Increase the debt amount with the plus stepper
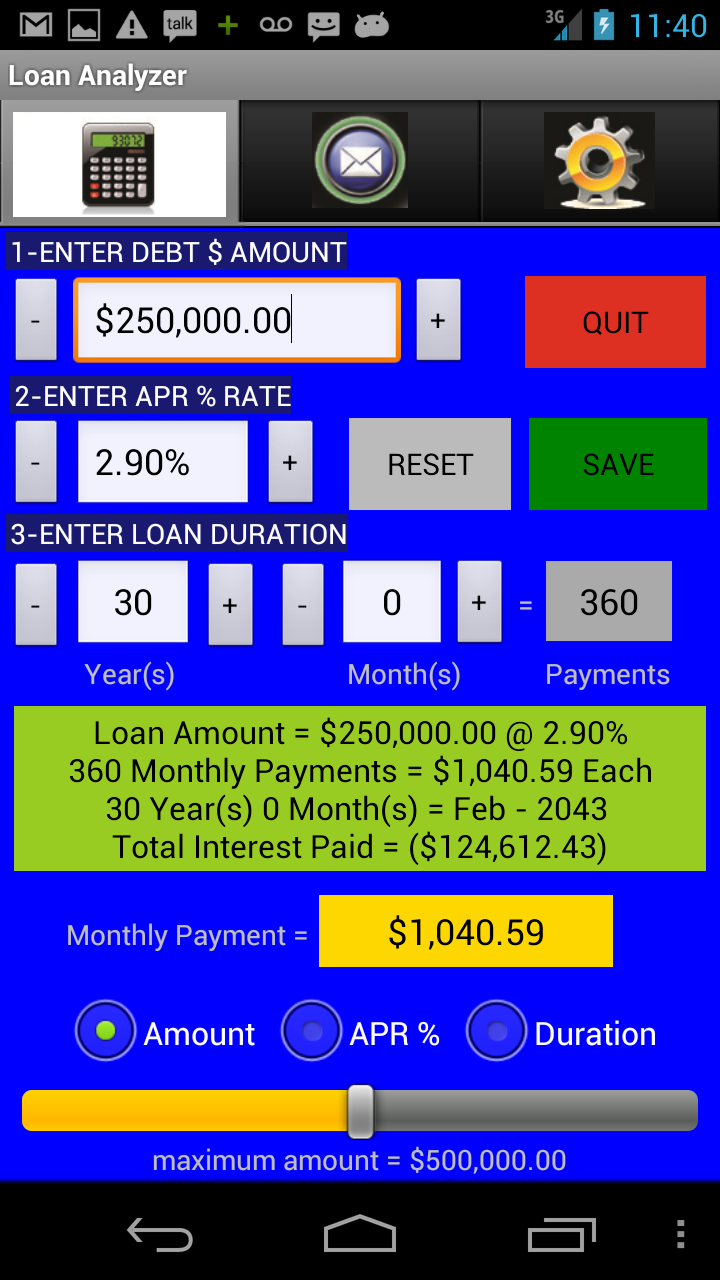720x1280 pixels. (438, 320)
